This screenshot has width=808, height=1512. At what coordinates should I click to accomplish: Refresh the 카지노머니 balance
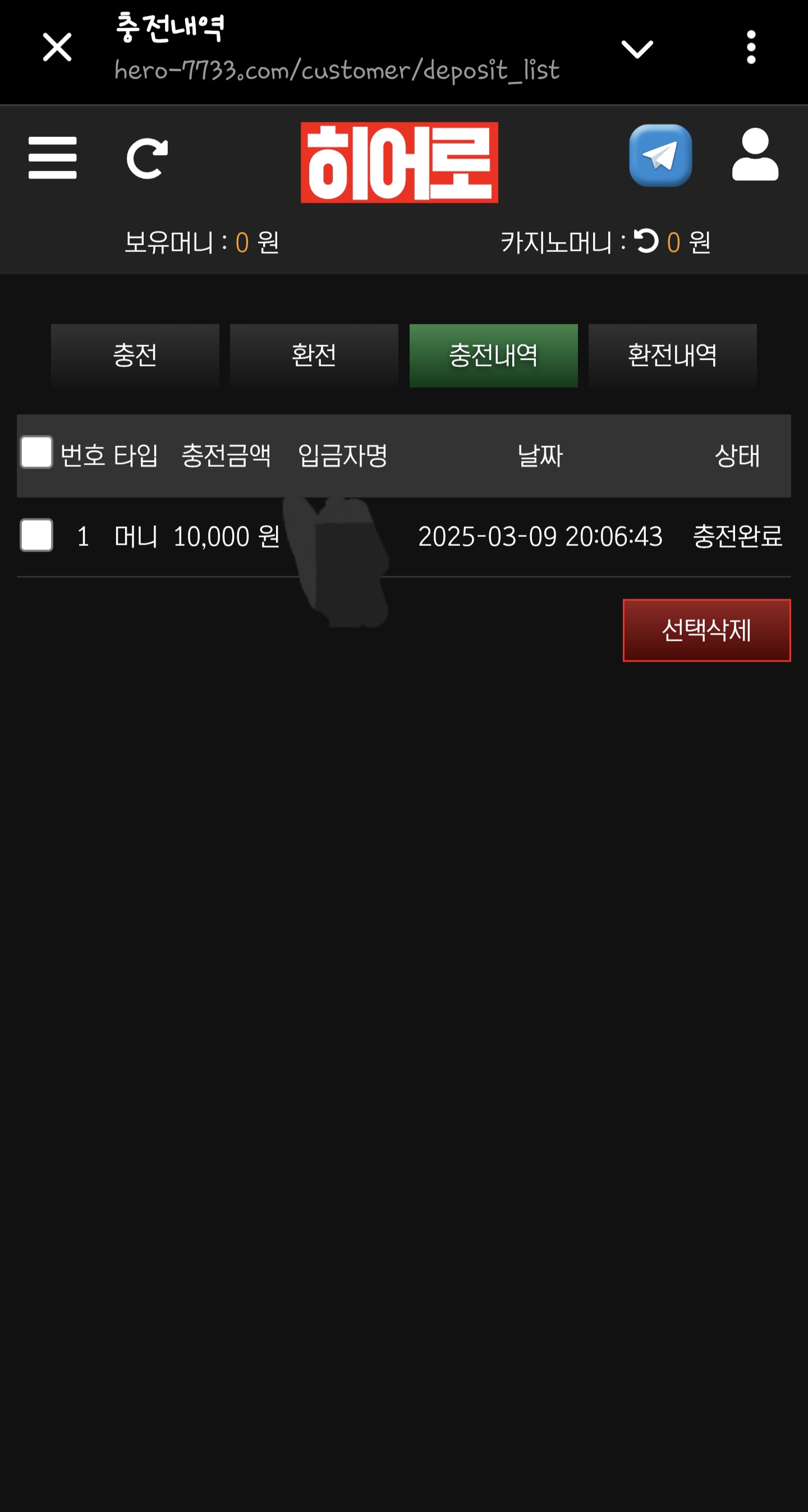646,241
